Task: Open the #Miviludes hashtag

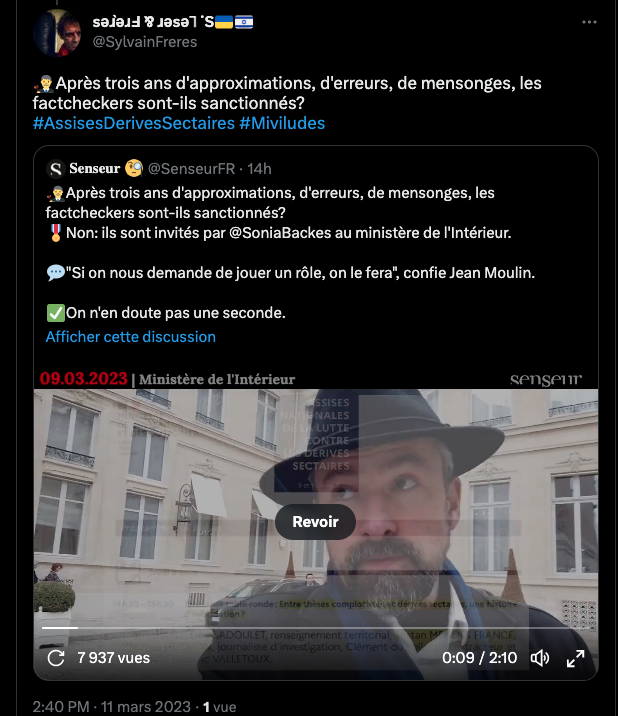Action: [281, 123]
